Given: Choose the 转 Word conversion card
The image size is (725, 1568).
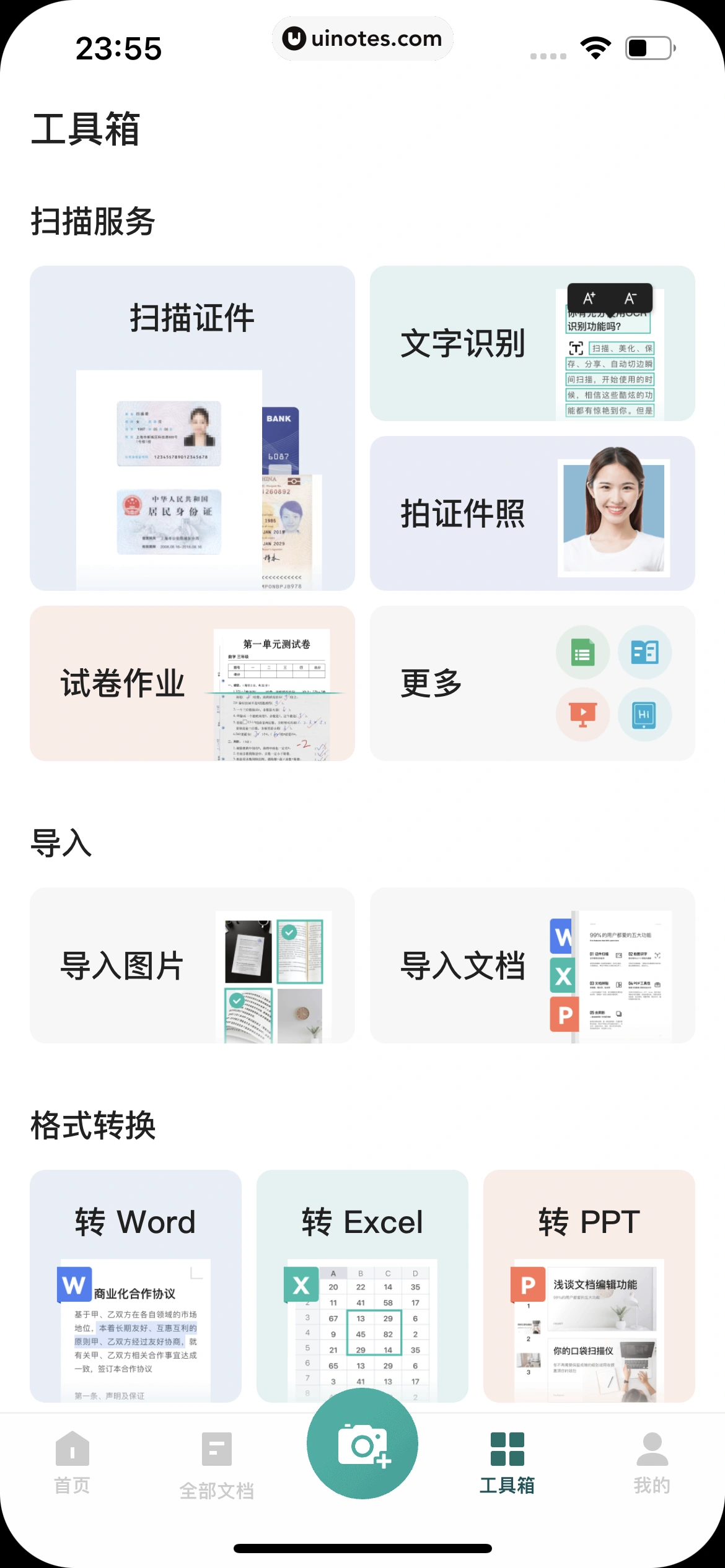Looking at the screenshot, I should (x=135, y=1285).
